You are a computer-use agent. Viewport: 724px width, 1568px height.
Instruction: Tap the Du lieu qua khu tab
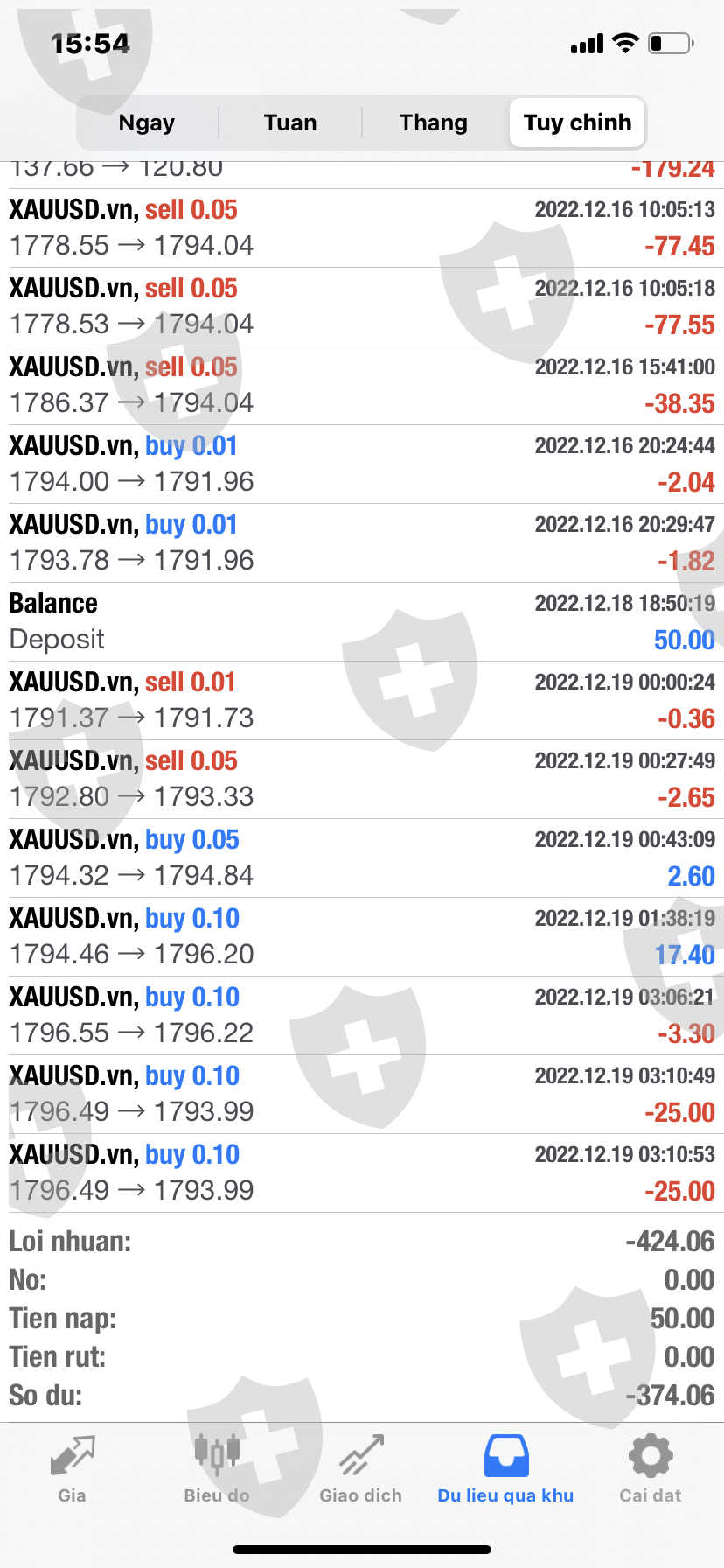pyautogui.click(x=505, y=1469)
